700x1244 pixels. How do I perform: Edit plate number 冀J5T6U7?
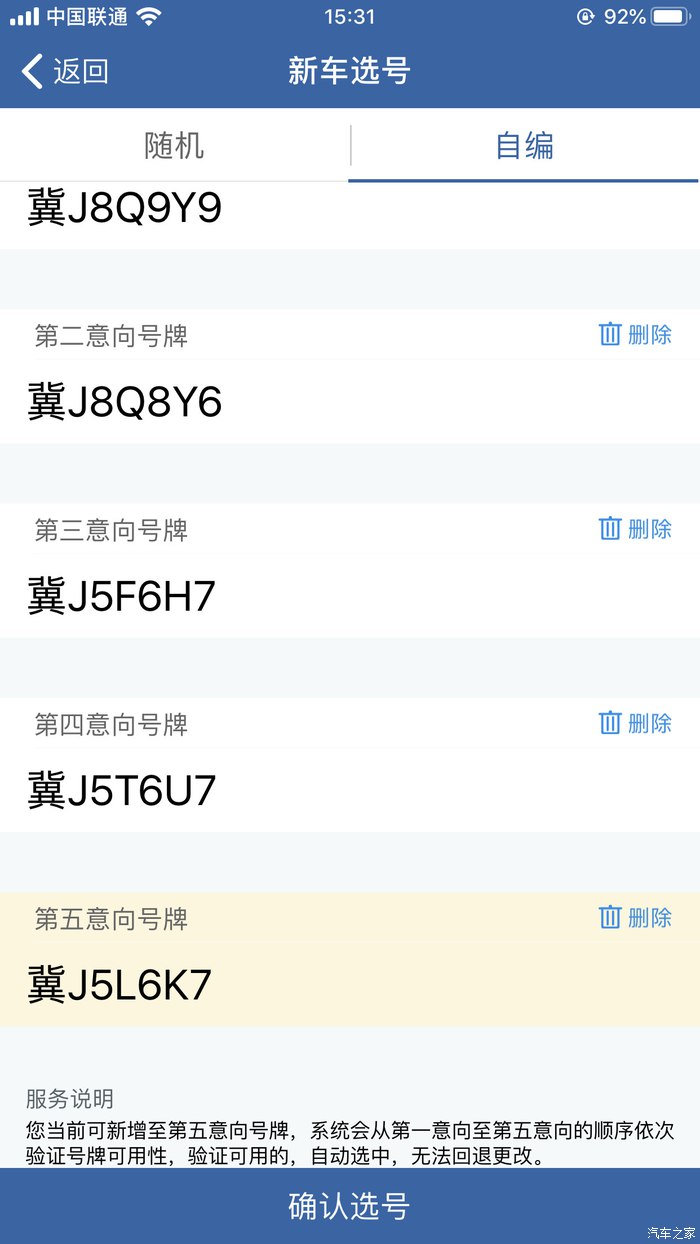pos(350,790)
